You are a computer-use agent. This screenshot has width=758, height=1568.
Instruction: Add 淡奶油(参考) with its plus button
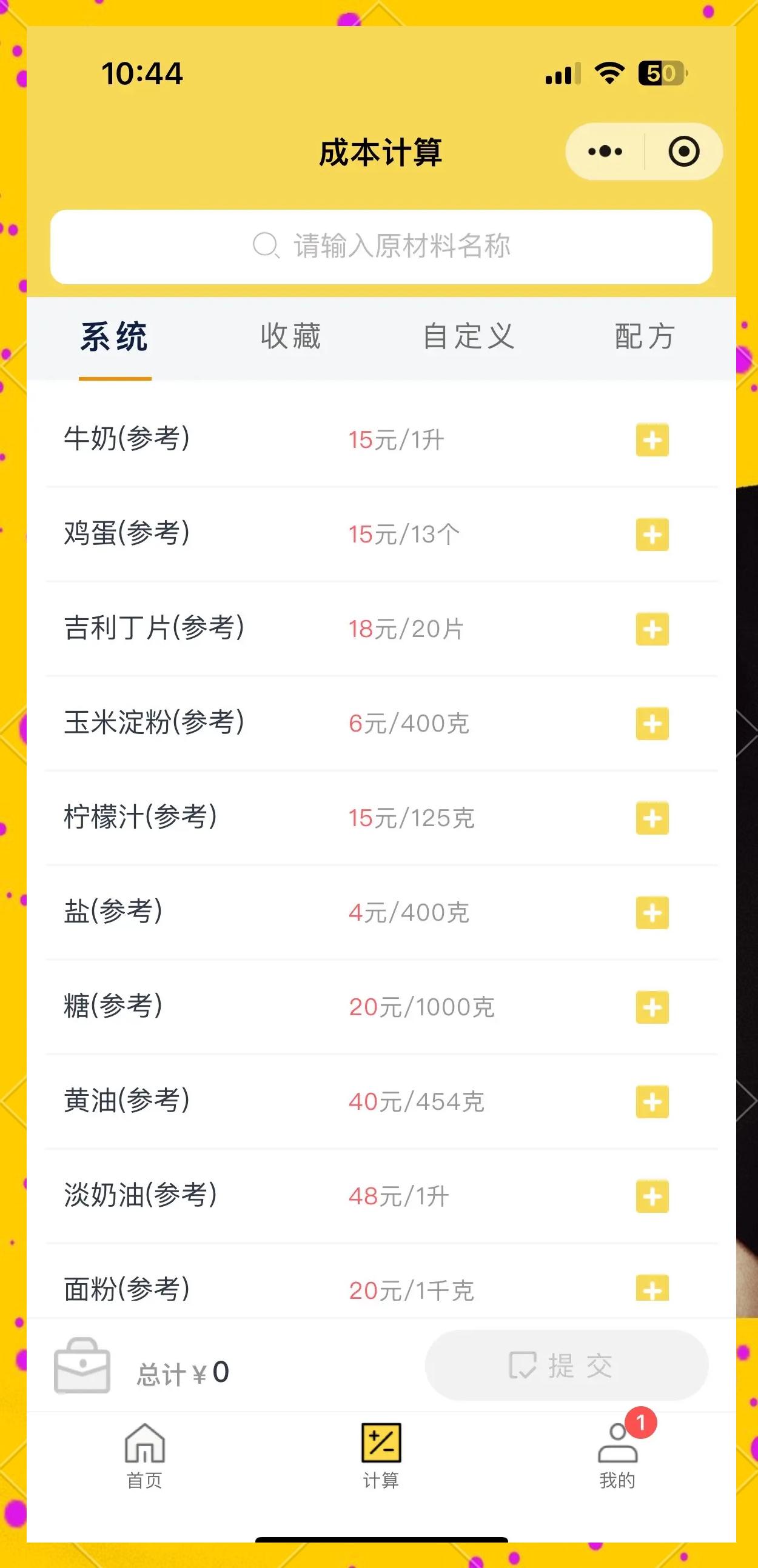(652, 1196)
